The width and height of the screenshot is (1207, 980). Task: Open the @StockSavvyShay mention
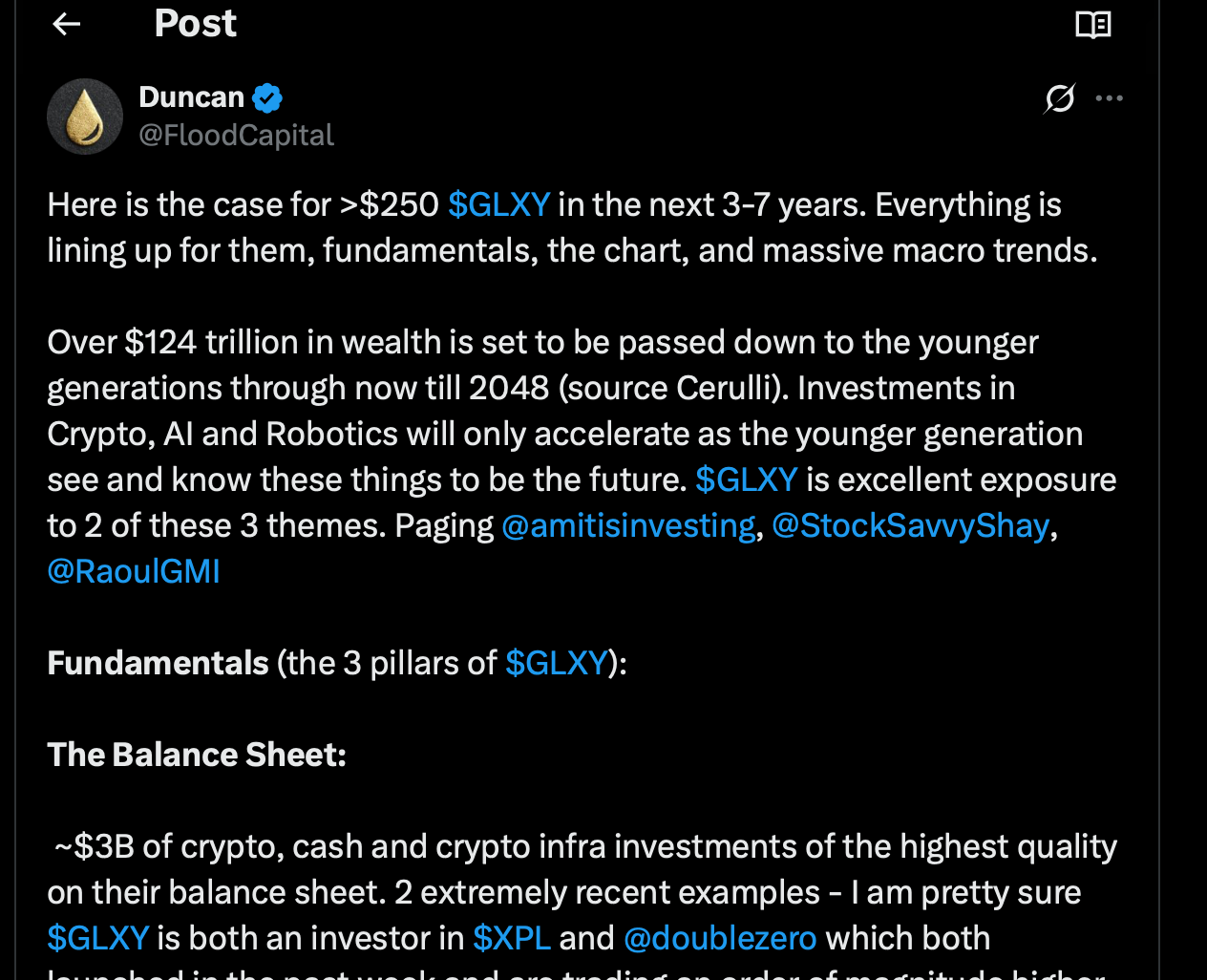pyautogui.click(x=910, y=526)
